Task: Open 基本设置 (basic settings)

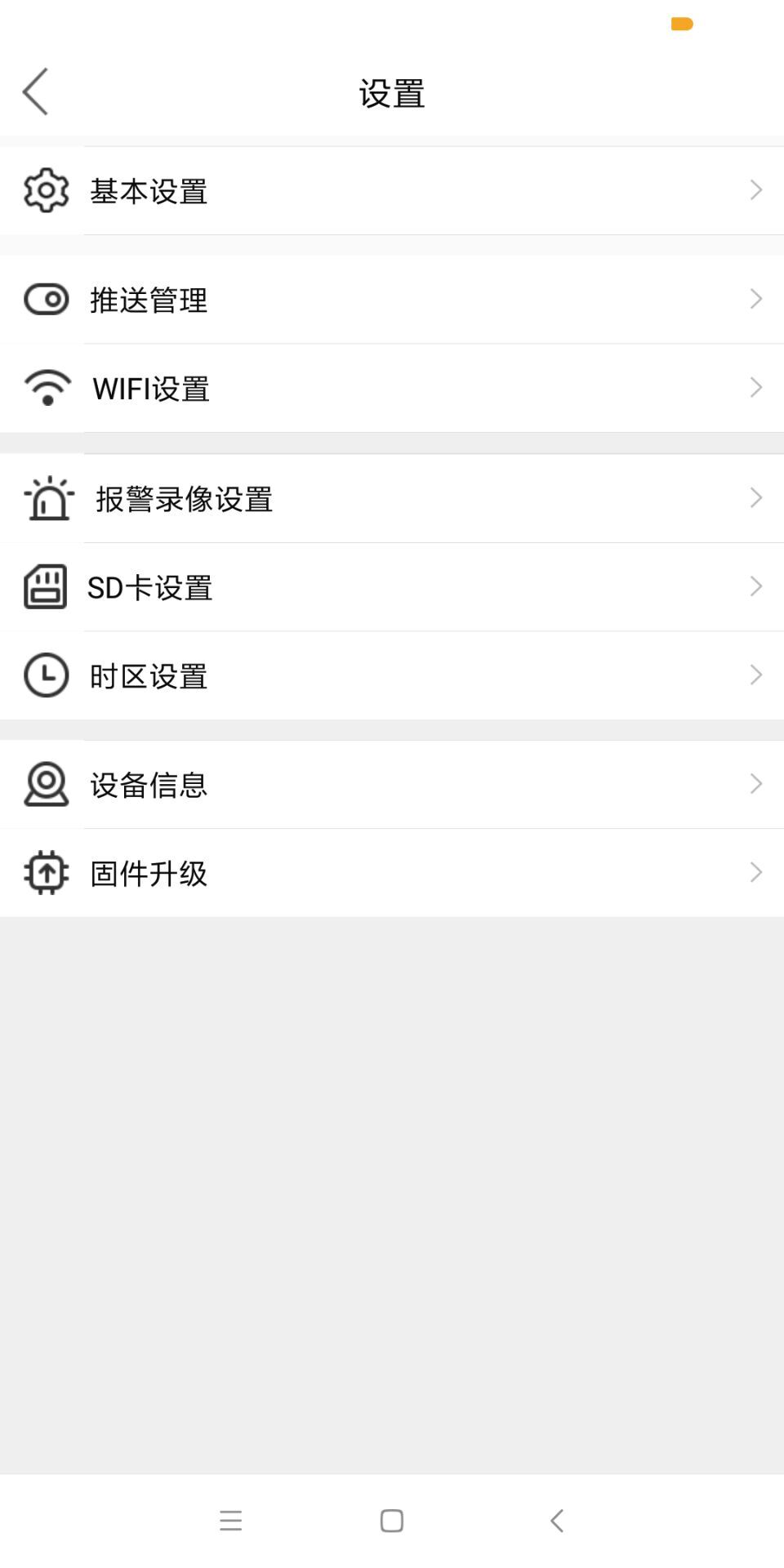Action: (x=392, y=191)
